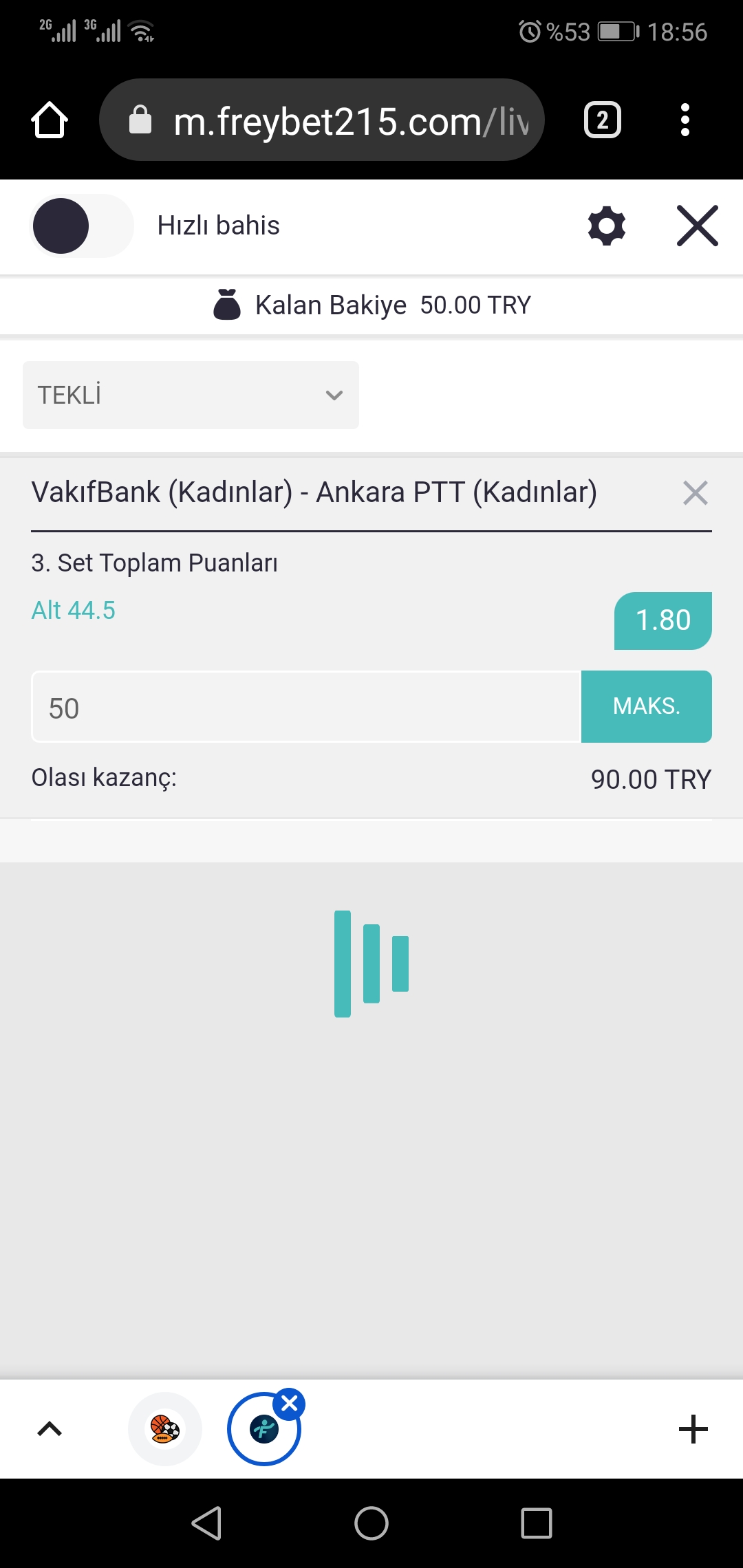Close the selected tab in bottom bar
The height and width of the screenshot is (1568, 743).
pos(290,1404)
